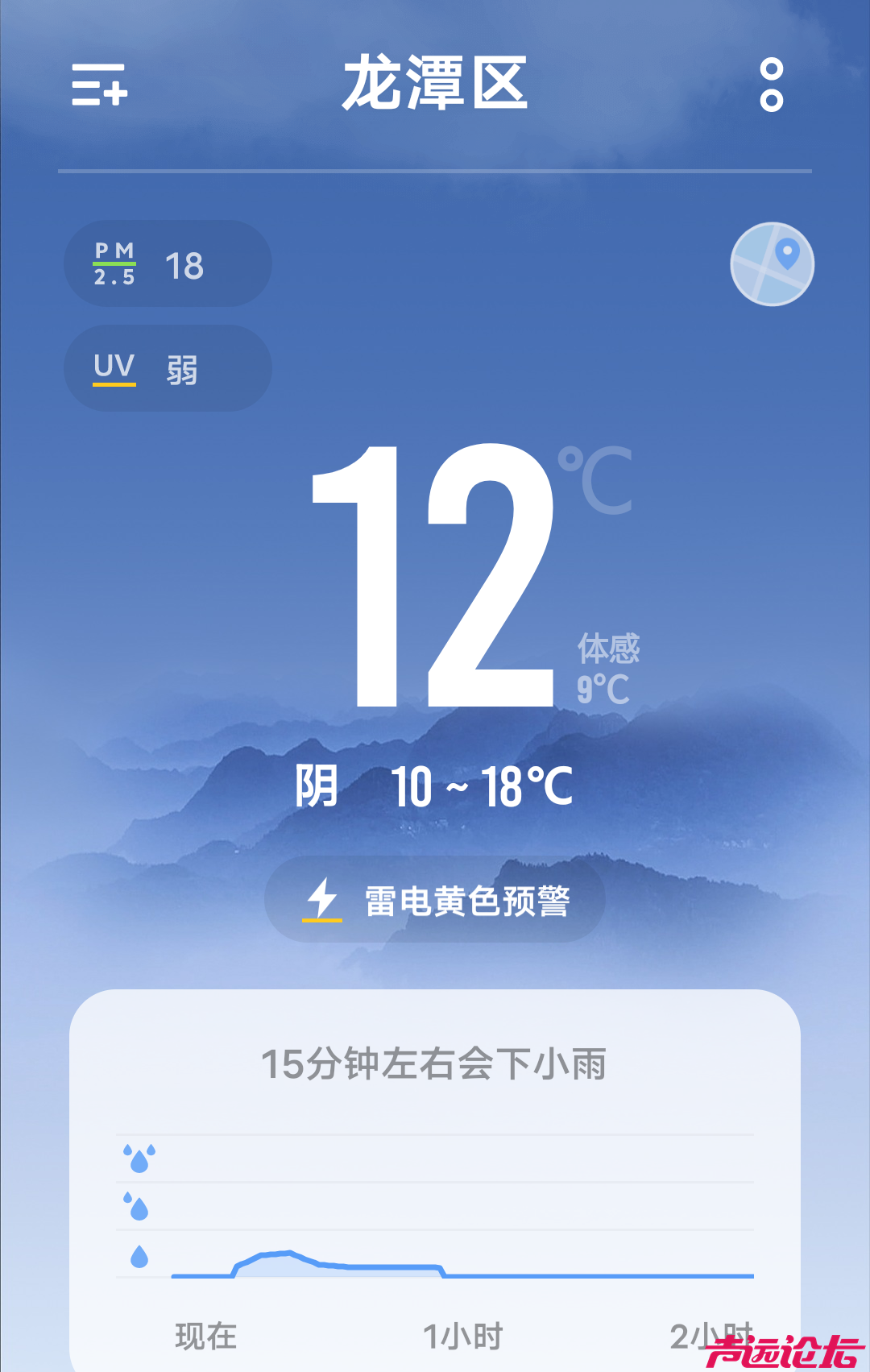Open the 雷电黄色预警 warning details
This screenshot has height=1372, width=870.
435,900
